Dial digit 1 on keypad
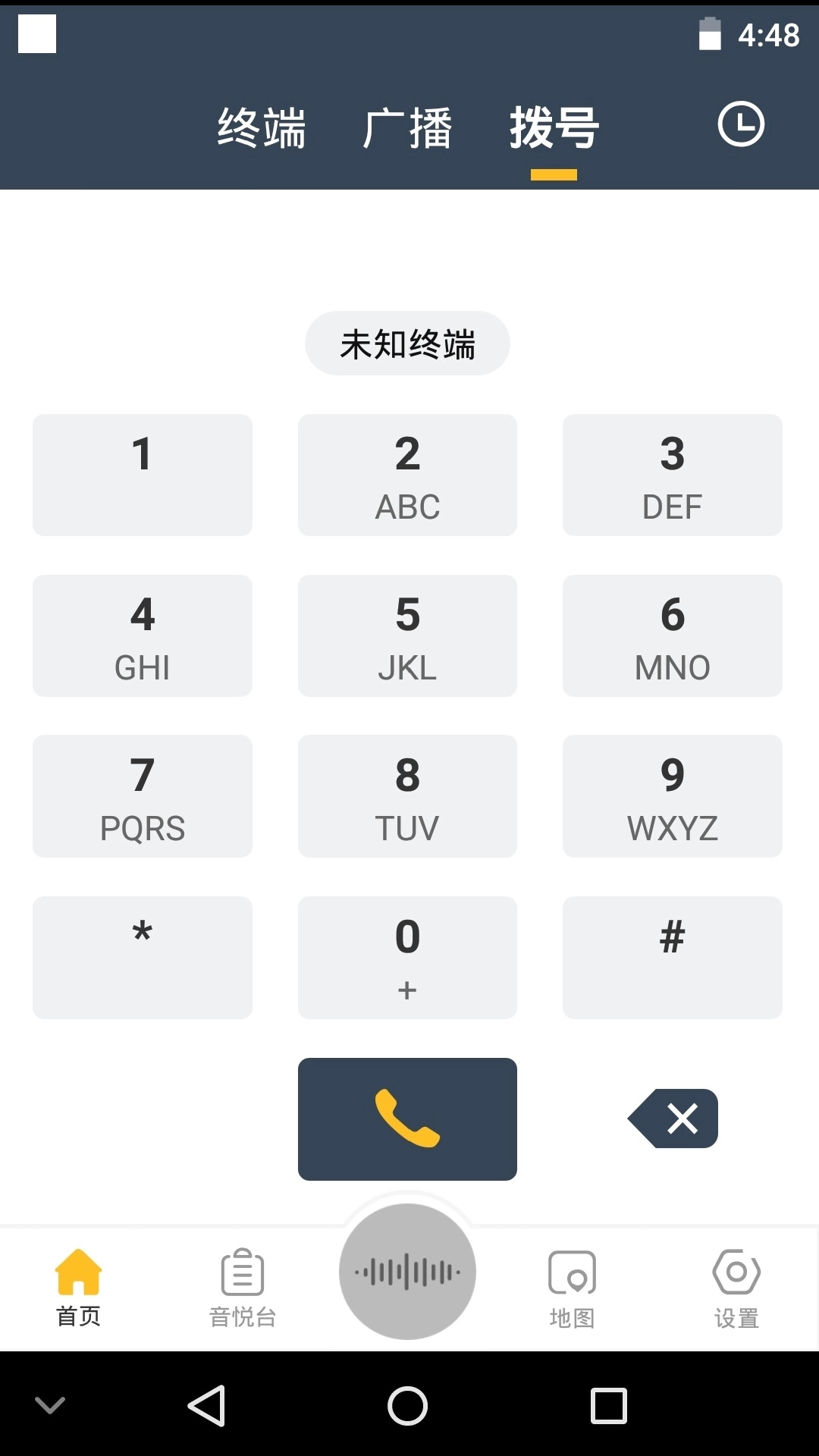Image resolution: width=819 pixels, height=1456 pixels. (x=143, y=475)
